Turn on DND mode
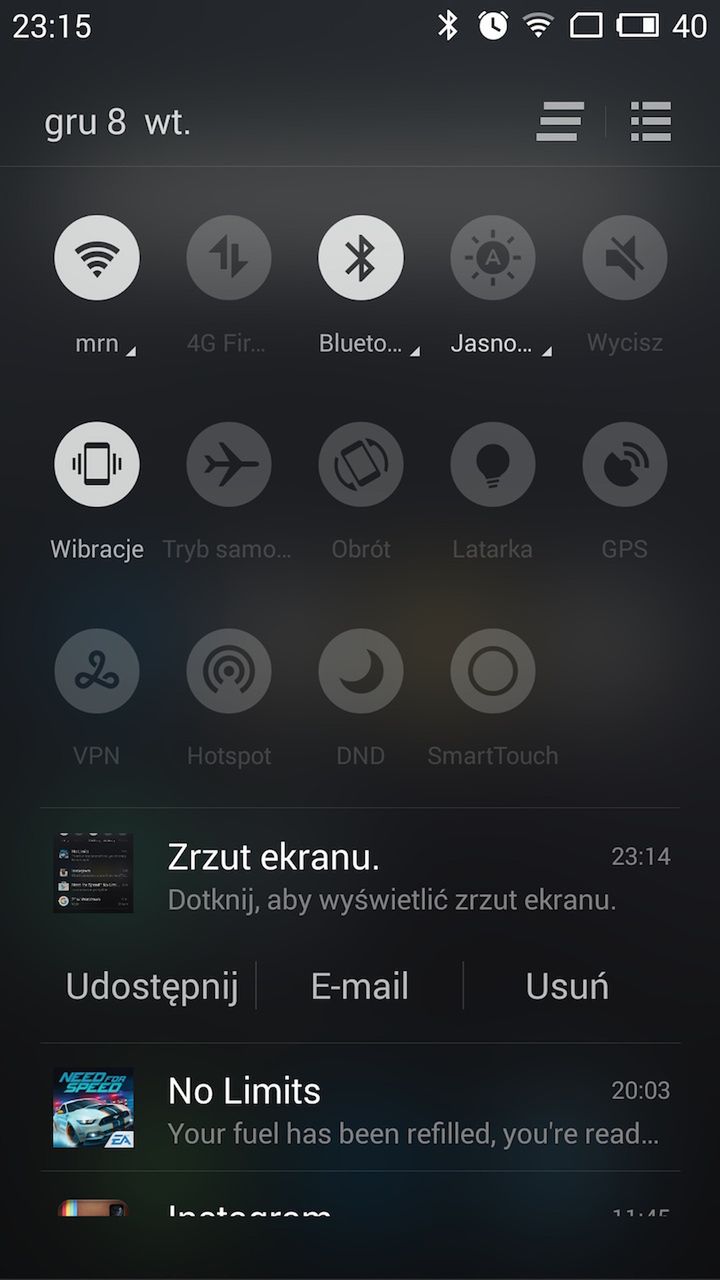The width and height of the screenshot is (720, 1280). point(361,671)
